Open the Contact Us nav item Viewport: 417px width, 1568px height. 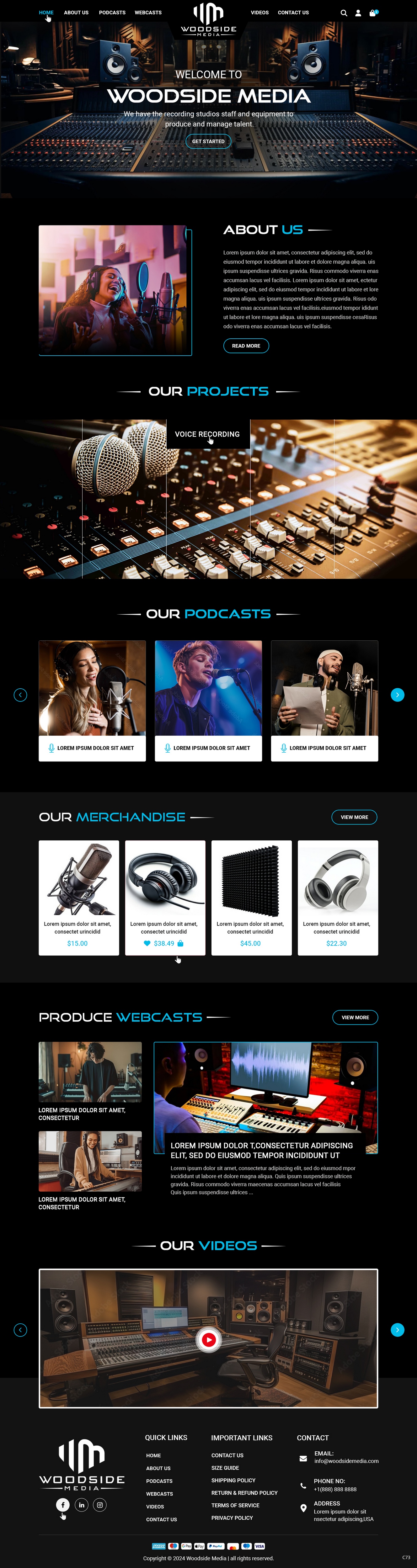pyautogui.click(x=293, y=13)
